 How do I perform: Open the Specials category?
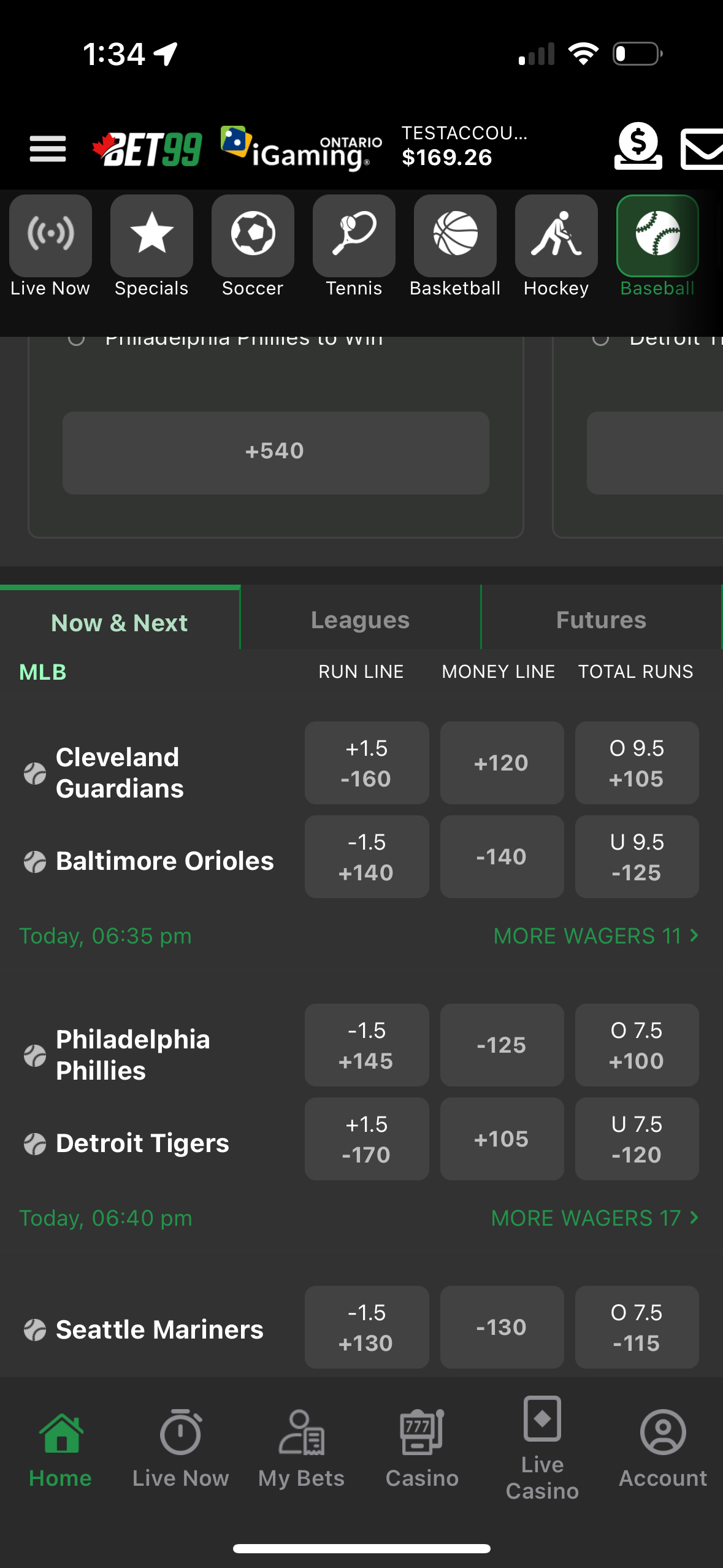pos(151,246)
